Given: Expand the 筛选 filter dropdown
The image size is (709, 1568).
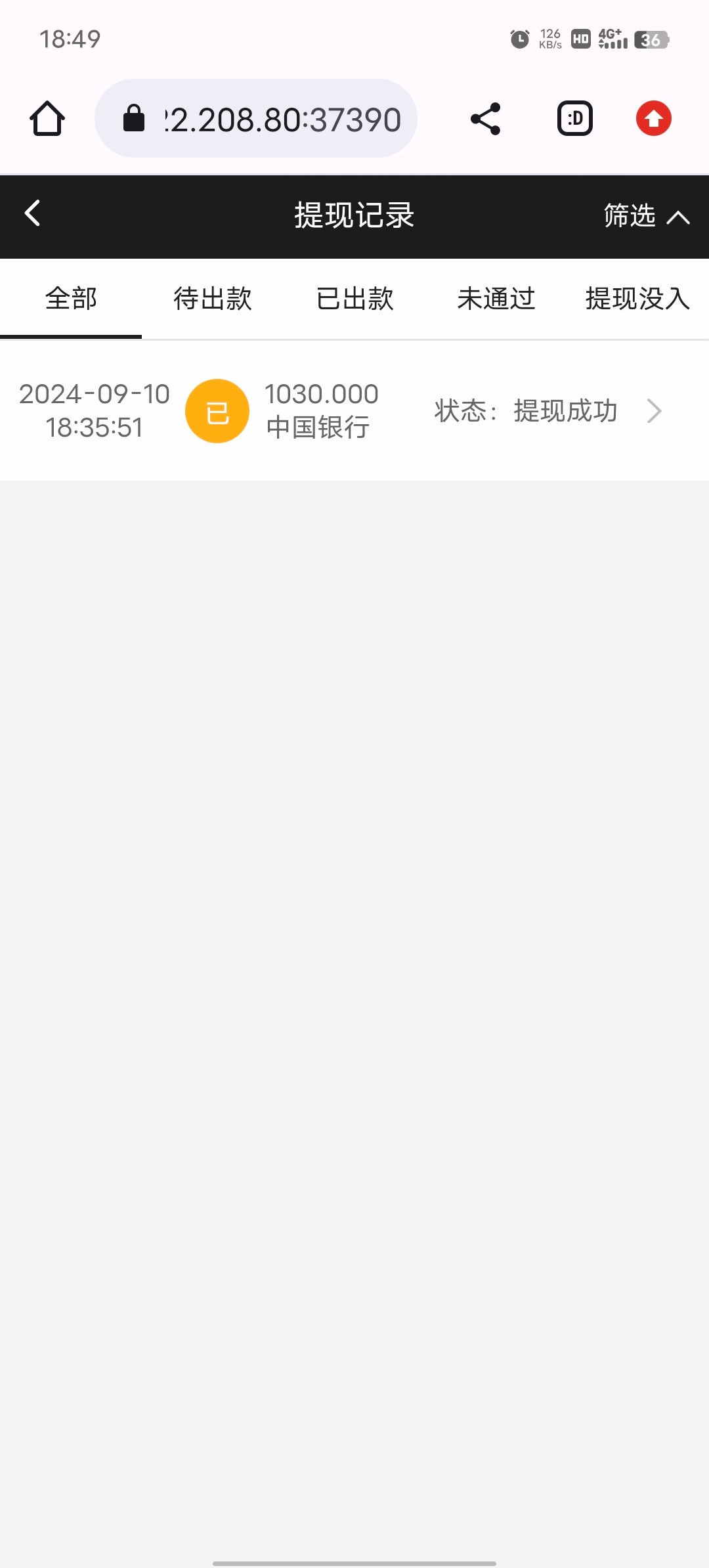Looking at the screenshot, I should coord(647,215).
